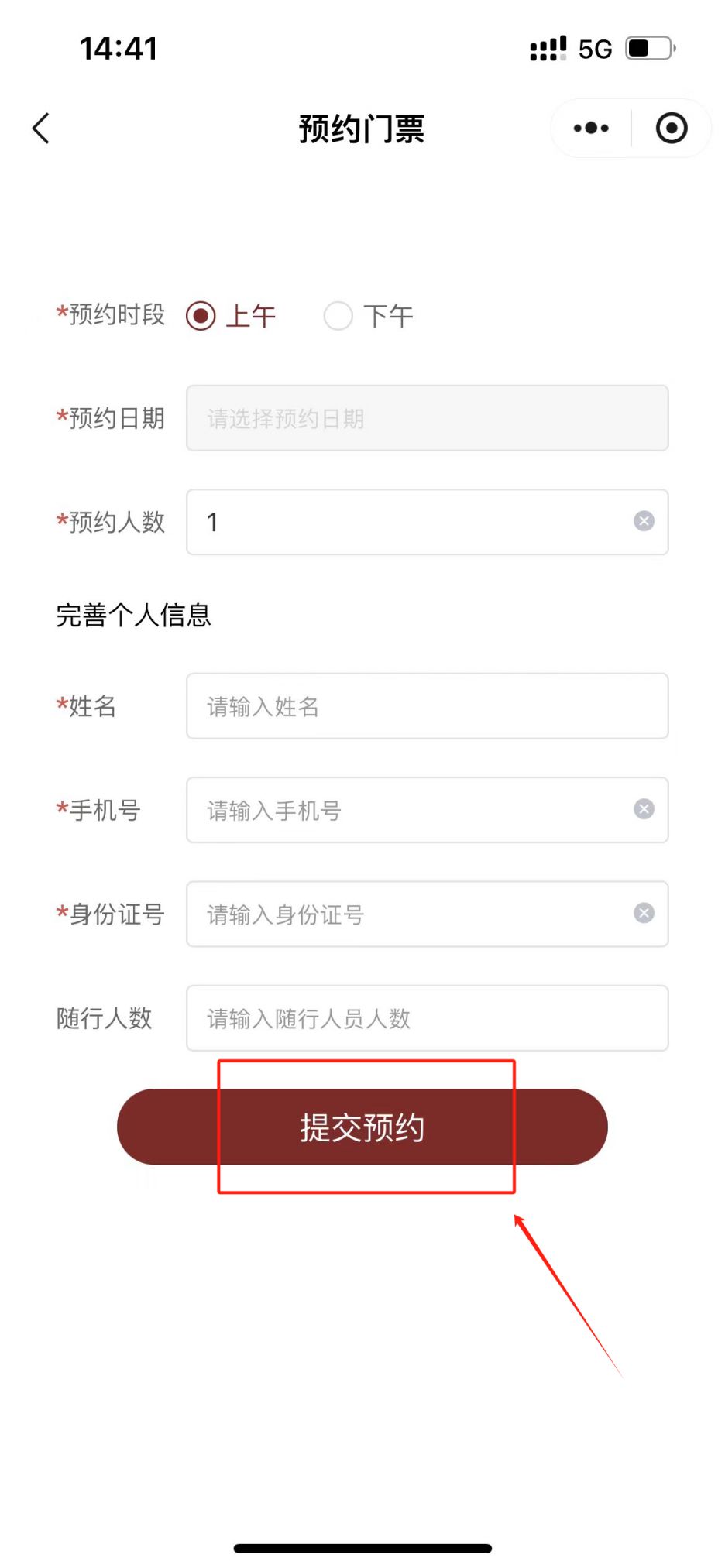
Task: Clear the 预约人数 field value
Action: [644, 521]
